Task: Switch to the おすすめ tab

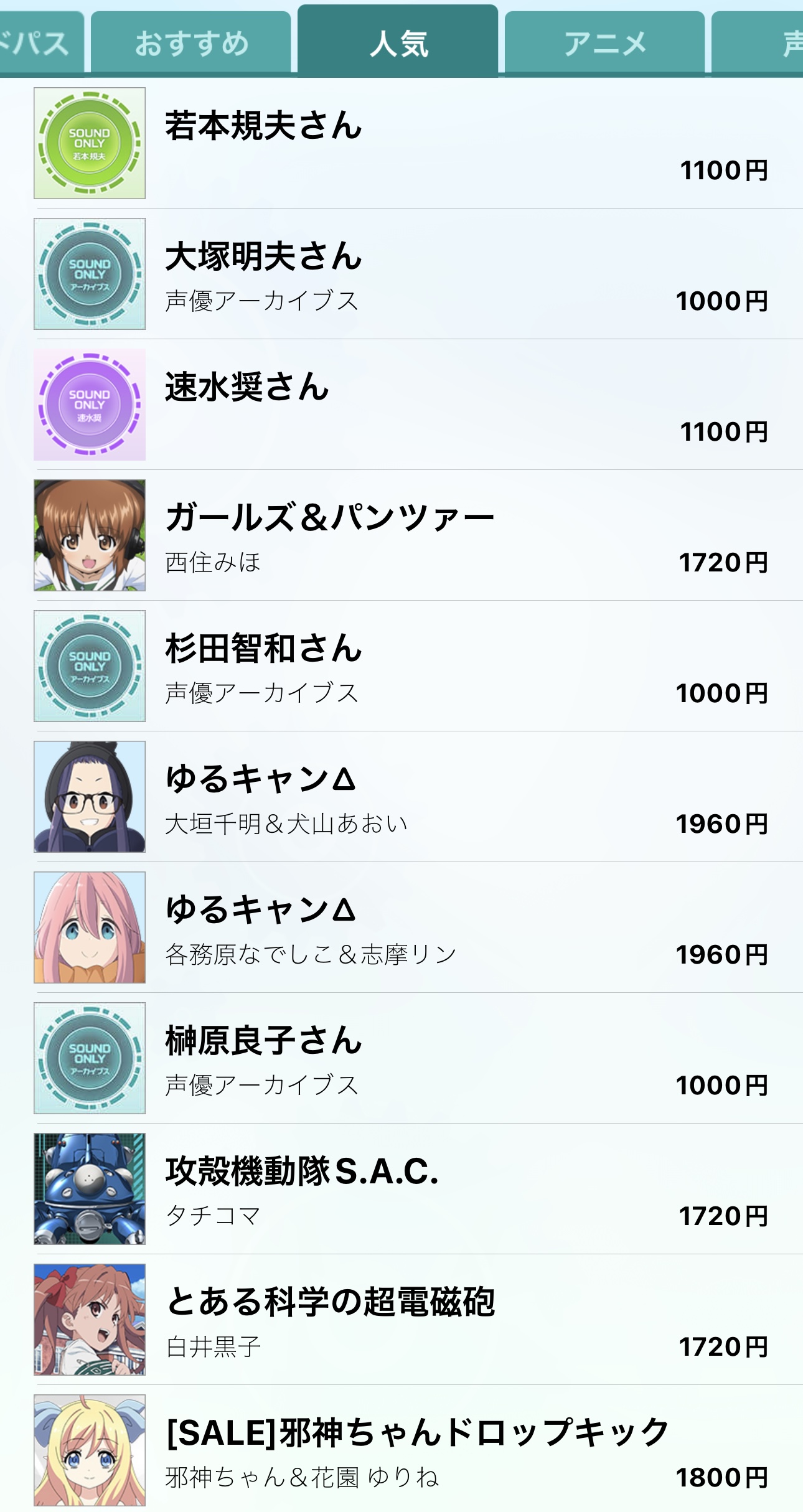Action: click(191, 44)
